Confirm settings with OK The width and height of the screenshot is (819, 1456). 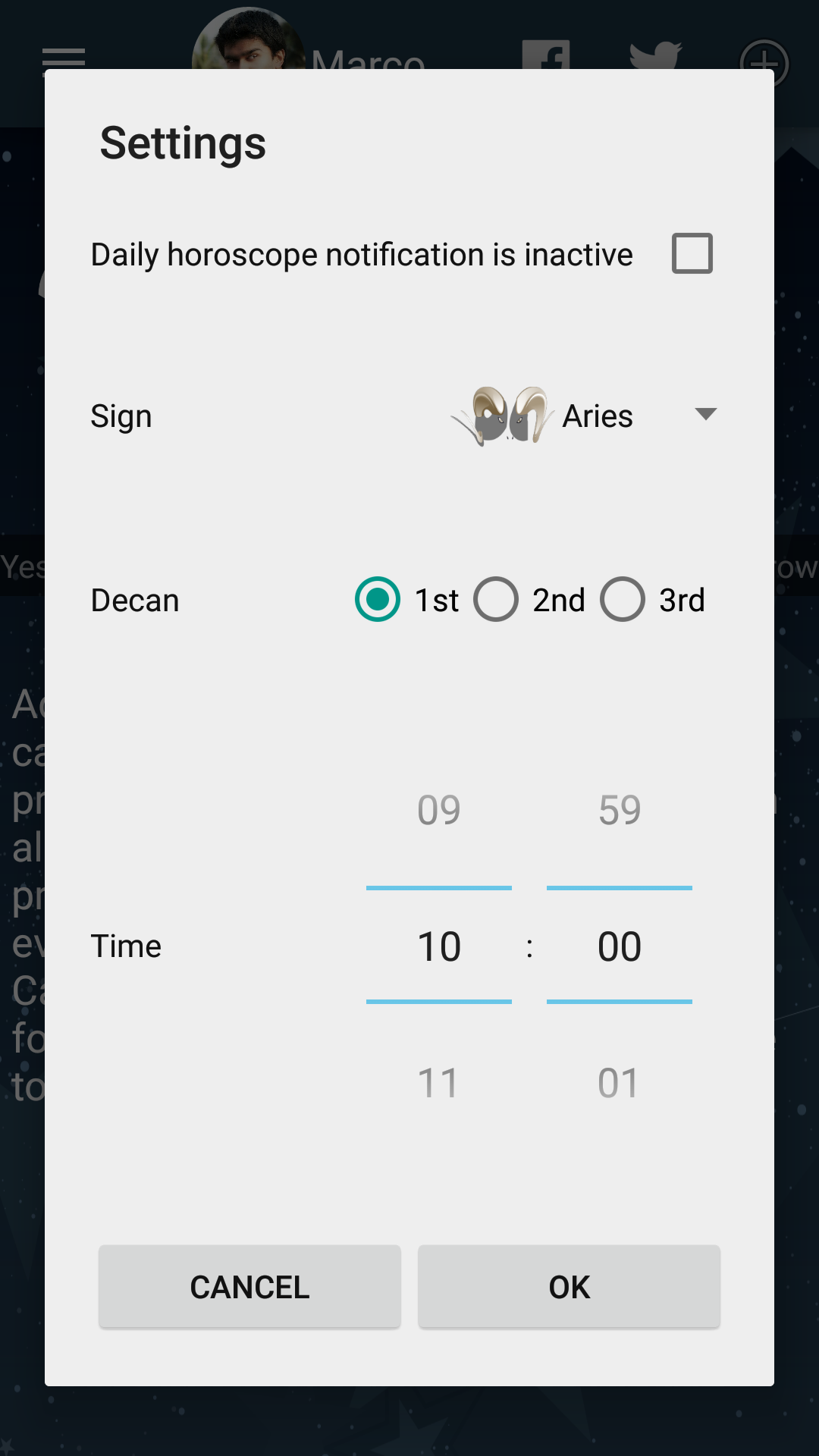tap(569, 1287)
